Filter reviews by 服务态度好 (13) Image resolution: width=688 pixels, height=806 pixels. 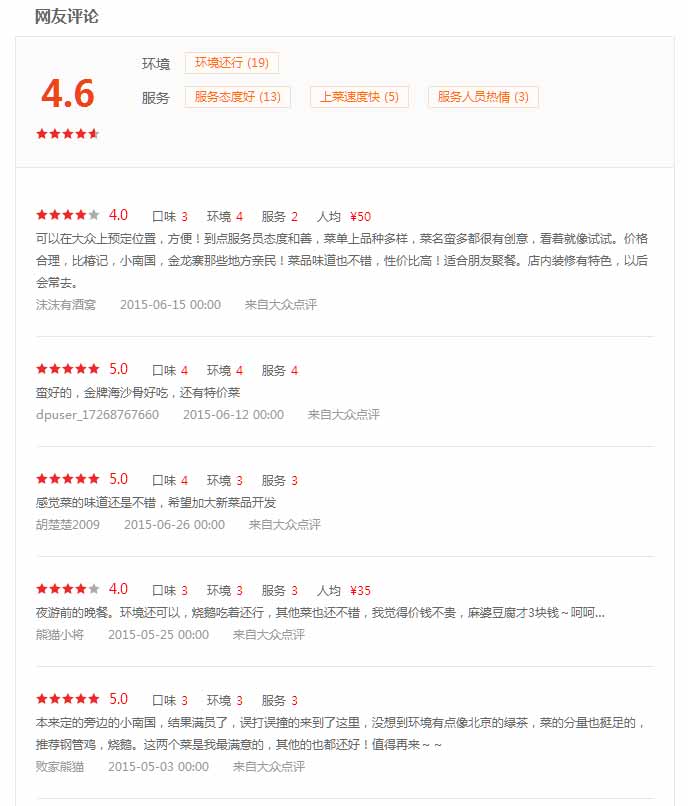coord(238,97)
